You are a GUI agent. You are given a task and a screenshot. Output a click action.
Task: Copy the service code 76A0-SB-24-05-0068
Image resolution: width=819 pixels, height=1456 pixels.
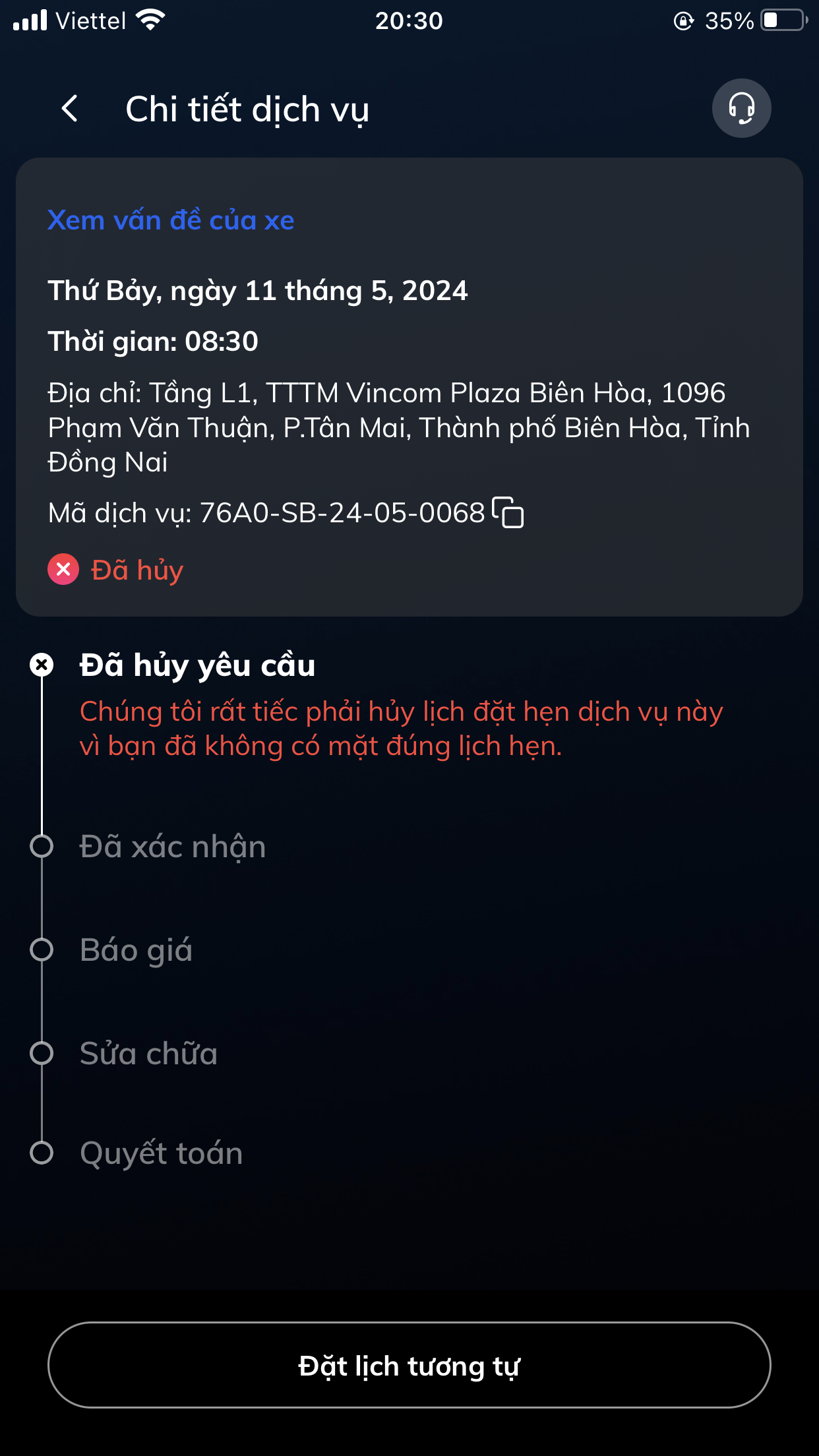[508, 512]
